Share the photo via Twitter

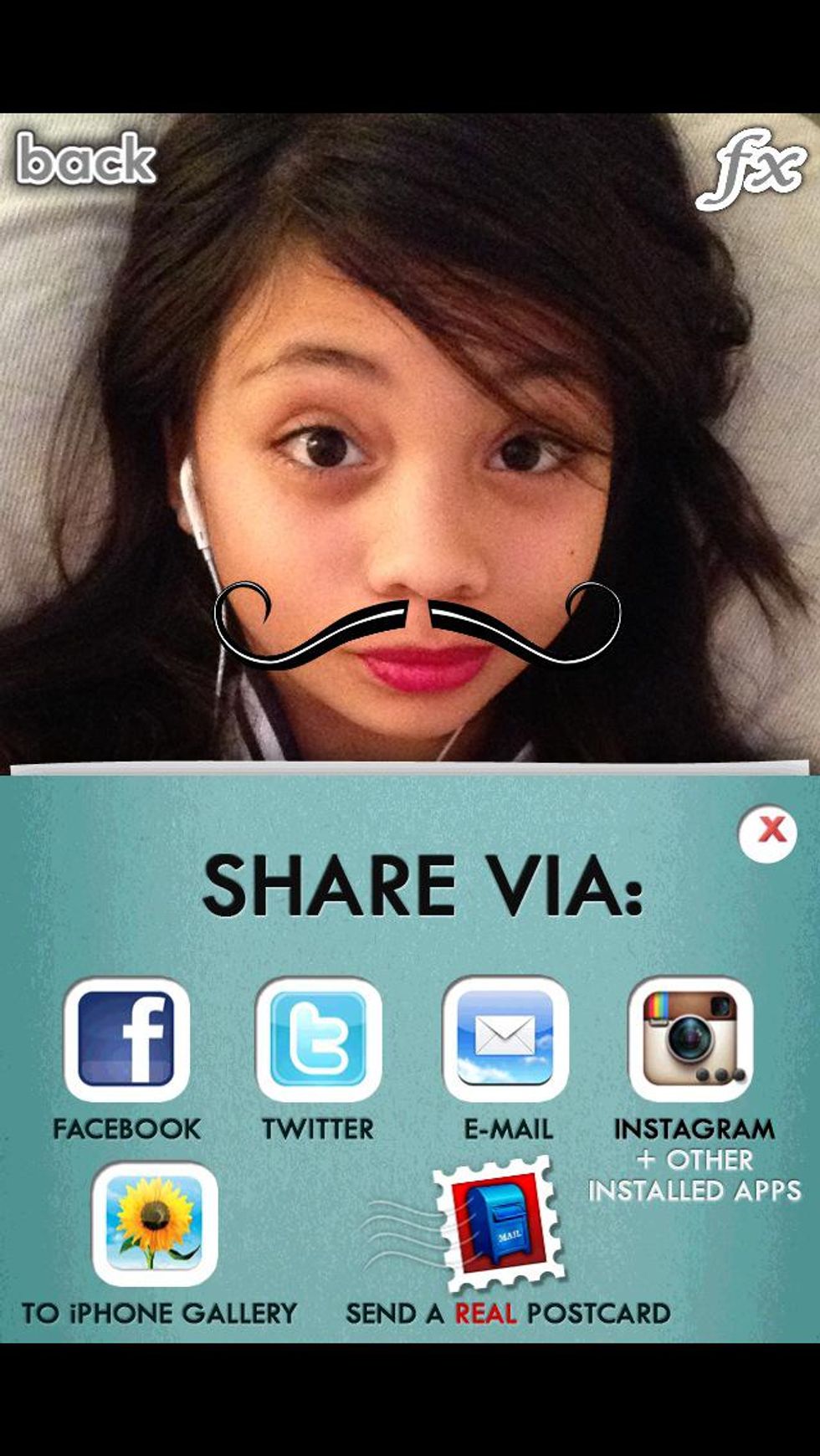coord(318,1039)
